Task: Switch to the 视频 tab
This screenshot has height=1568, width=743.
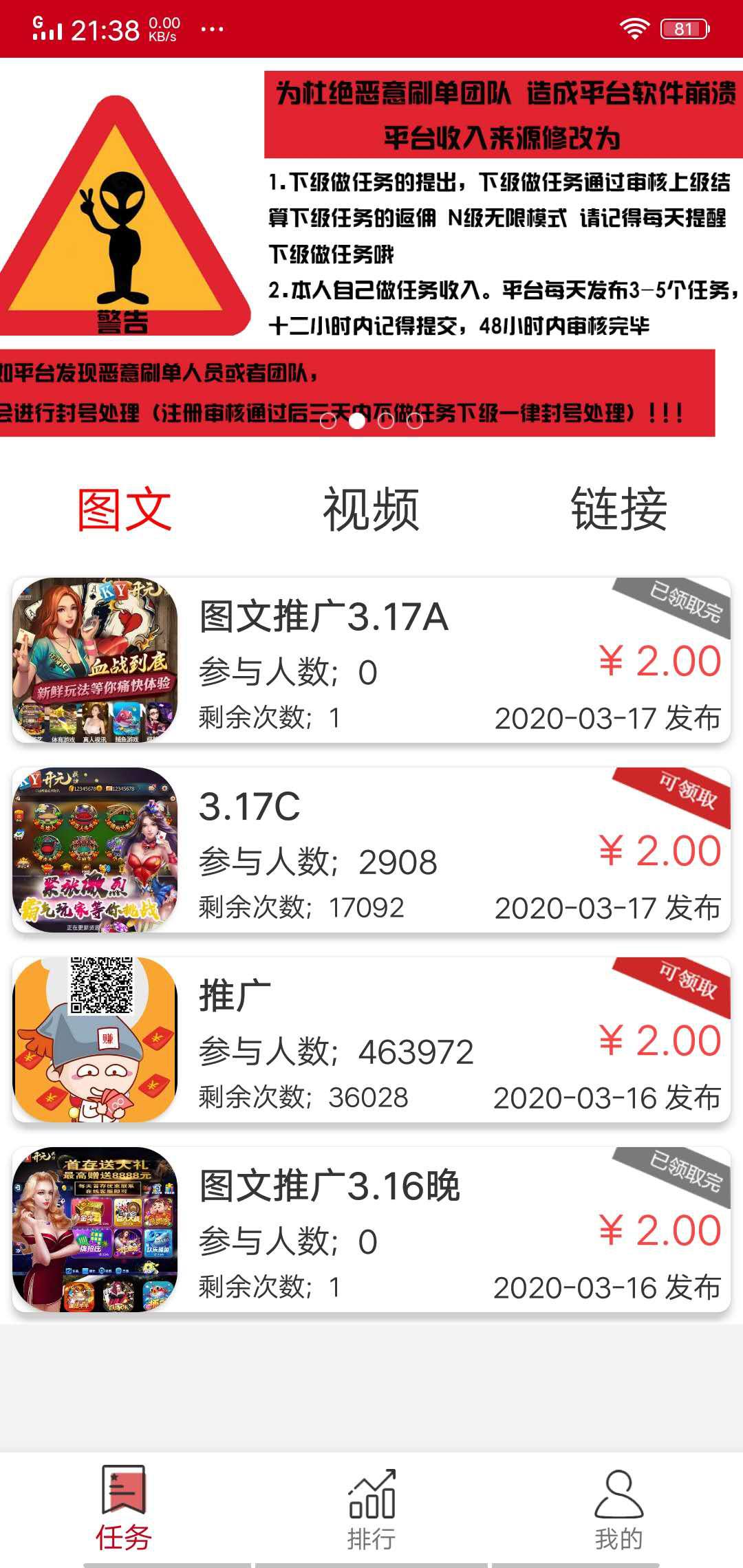Action: [369, 509]
